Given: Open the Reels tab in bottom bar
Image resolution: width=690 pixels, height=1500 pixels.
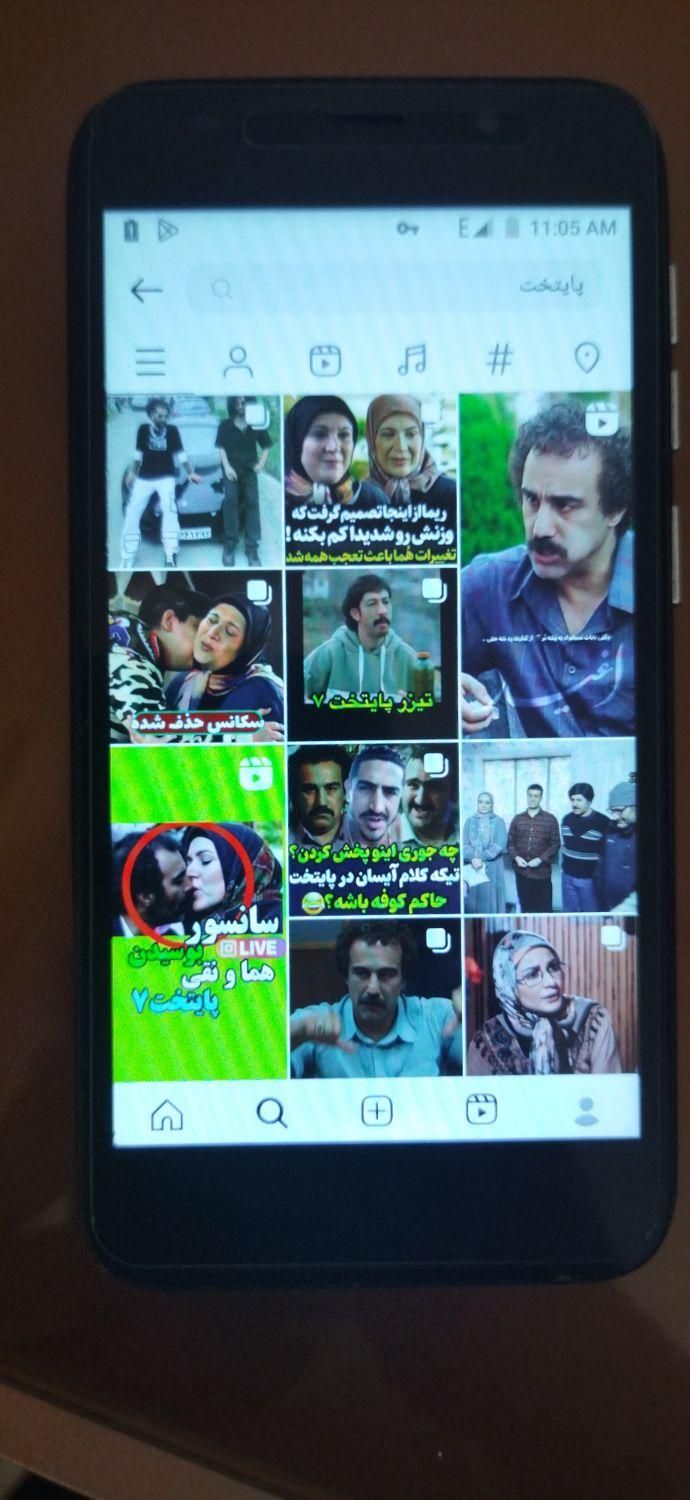Looking at the screenshot, I should pos(481,1110).
